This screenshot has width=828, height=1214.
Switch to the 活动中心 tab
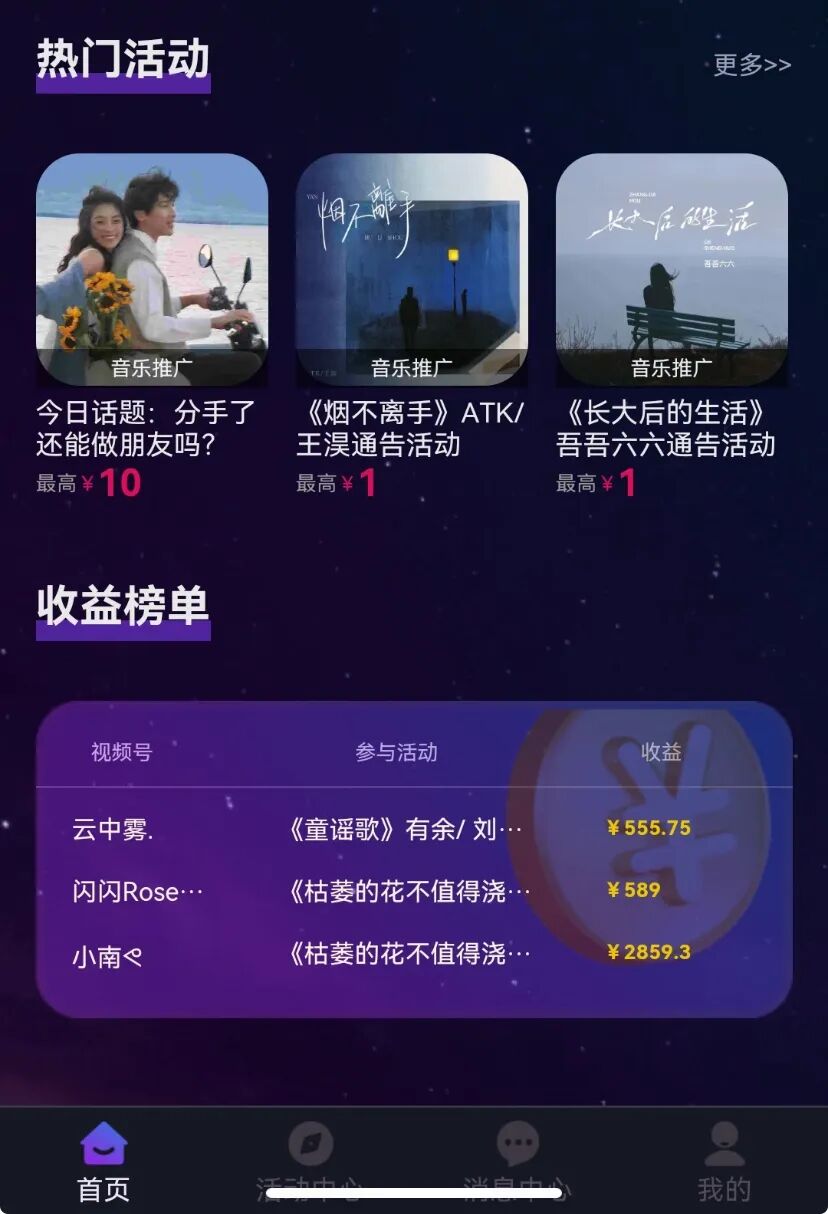310,1160
